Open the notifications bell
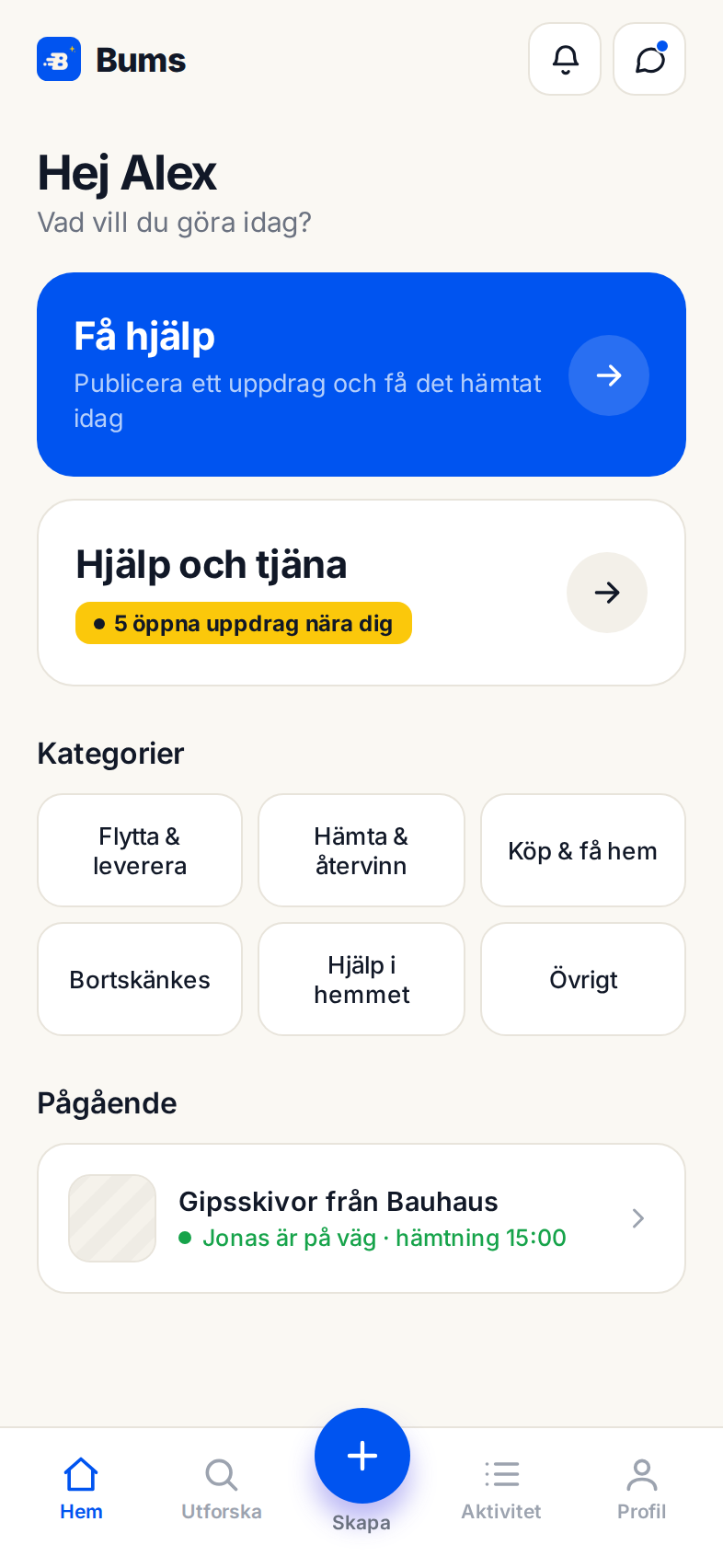The width and height of the screenshot is (723, 1568). click(565, 59)
